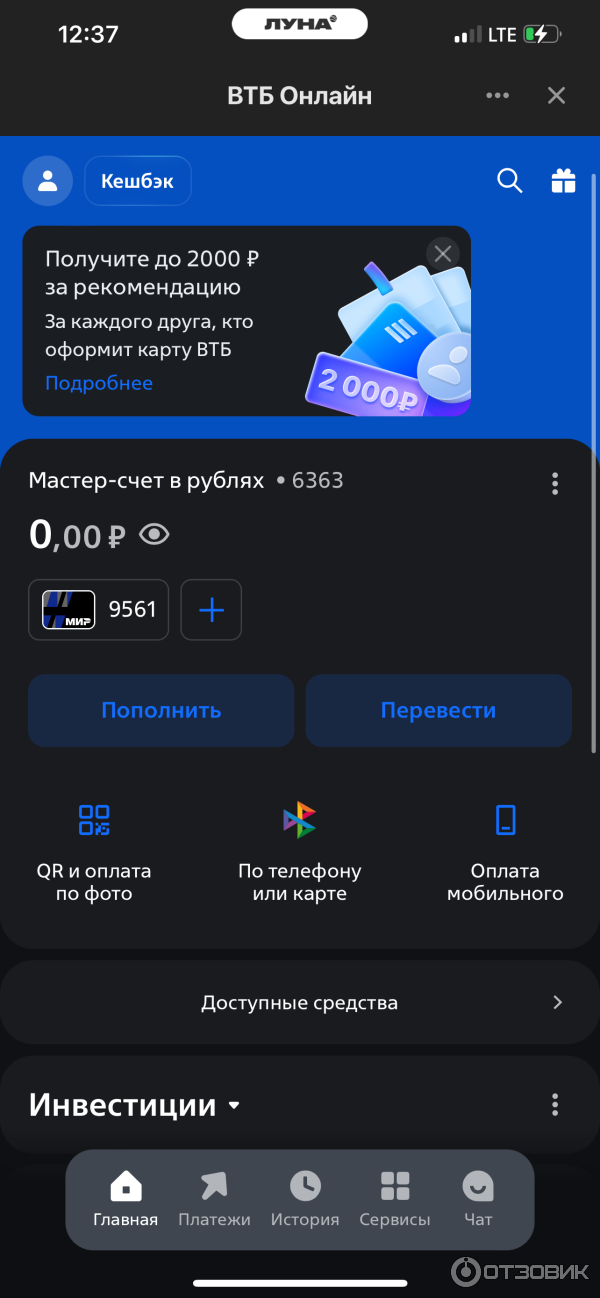Open the gift bonuses icon
Screen dimensions: 600x1298
[564, 181]
